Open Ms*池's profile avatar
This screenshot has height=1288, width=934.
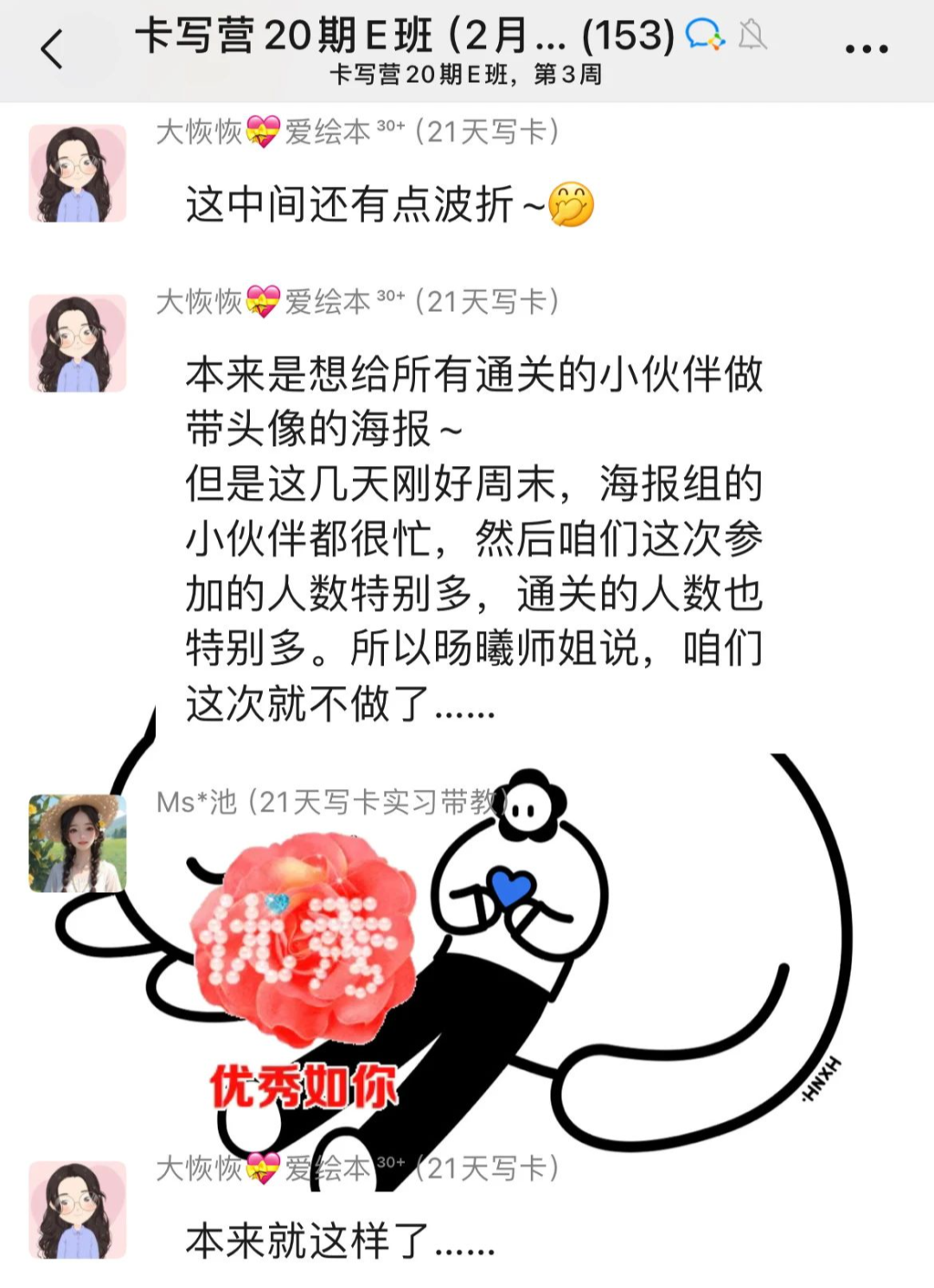click(78, 843)
